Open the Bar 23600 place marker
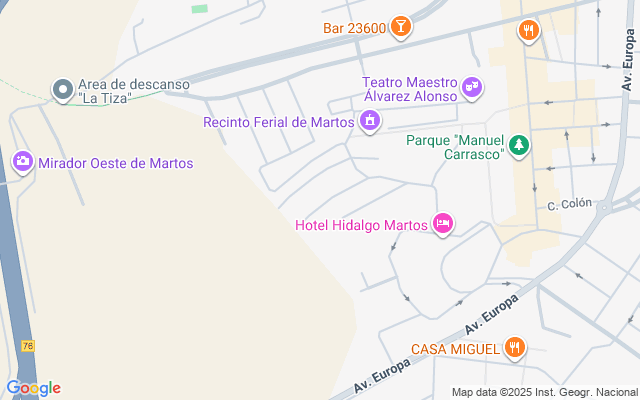 tap(400, 27)
